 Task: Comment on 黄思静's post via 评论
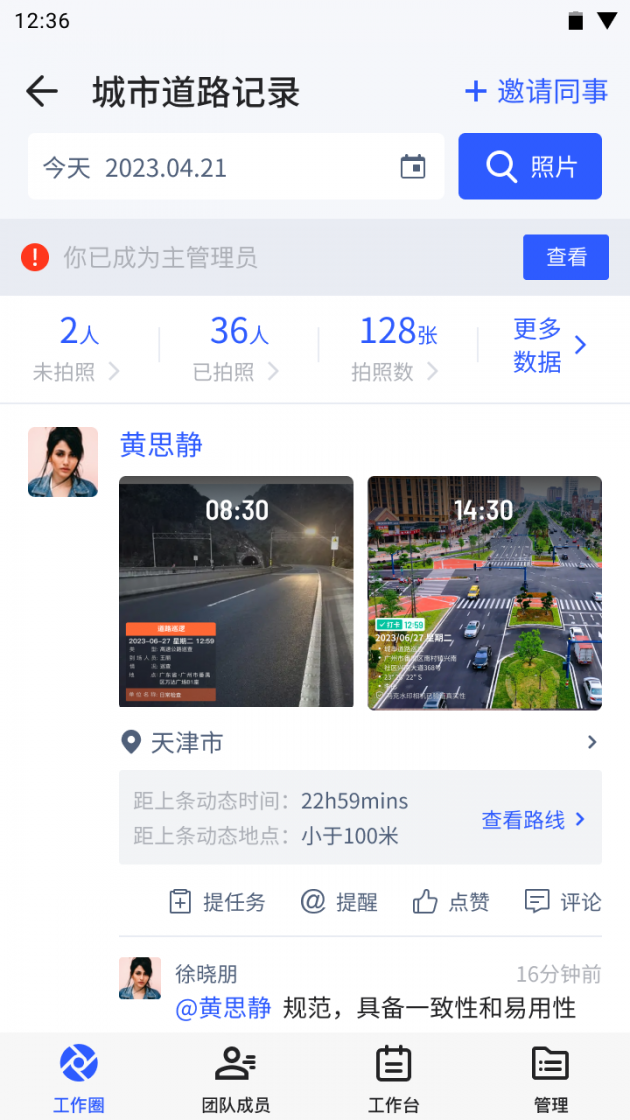563,902
